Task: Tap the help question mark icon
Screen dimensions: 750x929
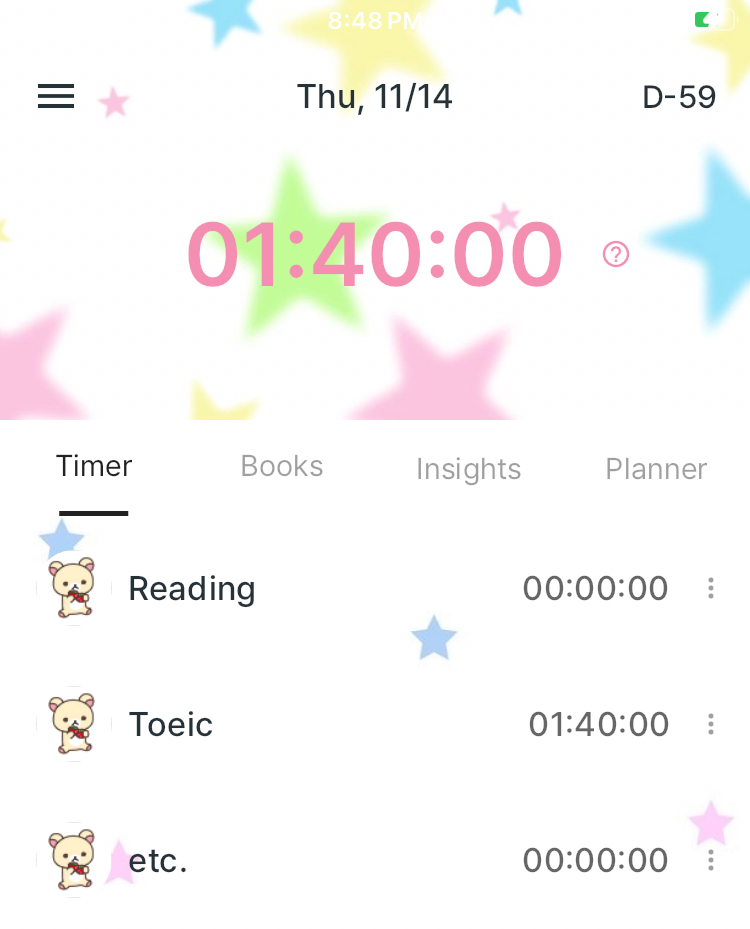Action: (616, 254)
